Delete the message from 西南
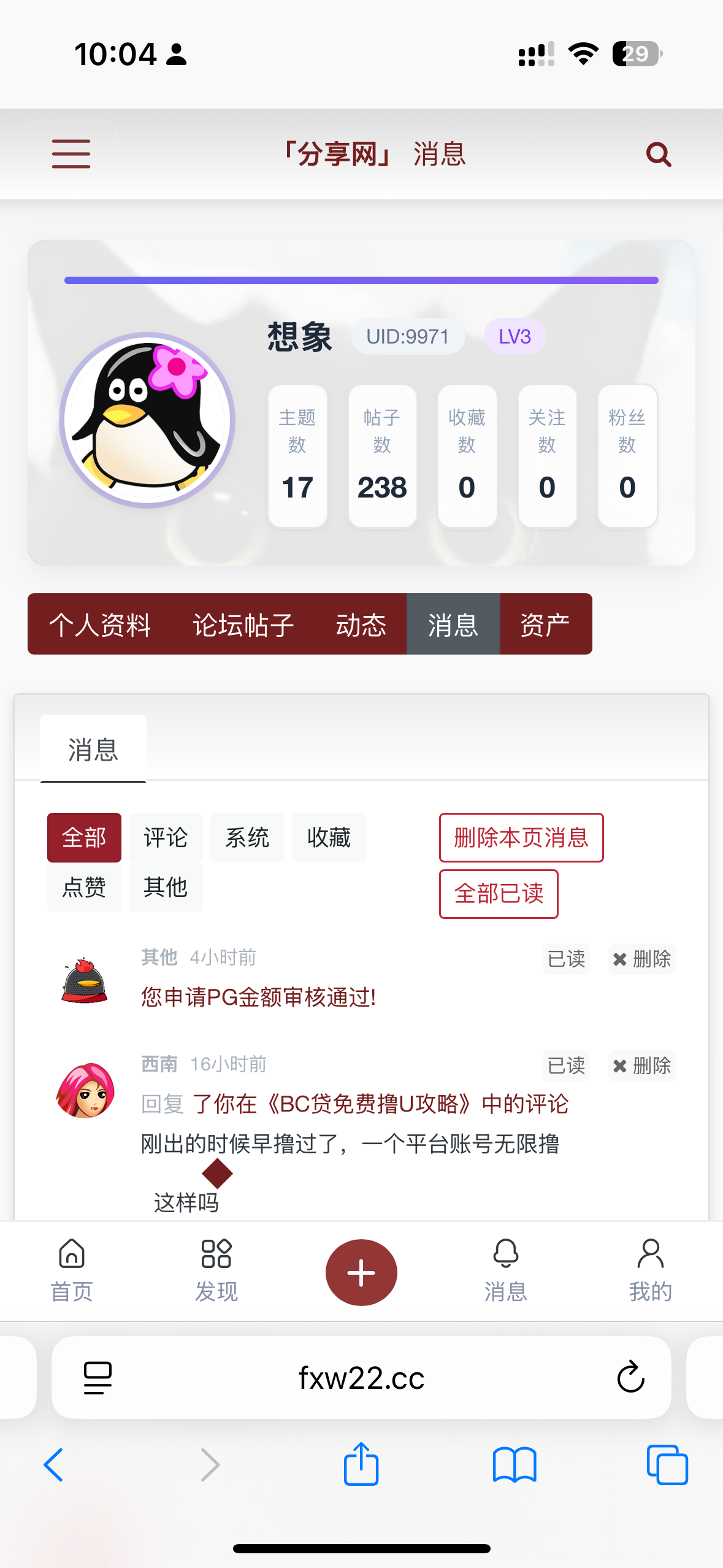The image size is (723, 1568). coord(642,1066)
